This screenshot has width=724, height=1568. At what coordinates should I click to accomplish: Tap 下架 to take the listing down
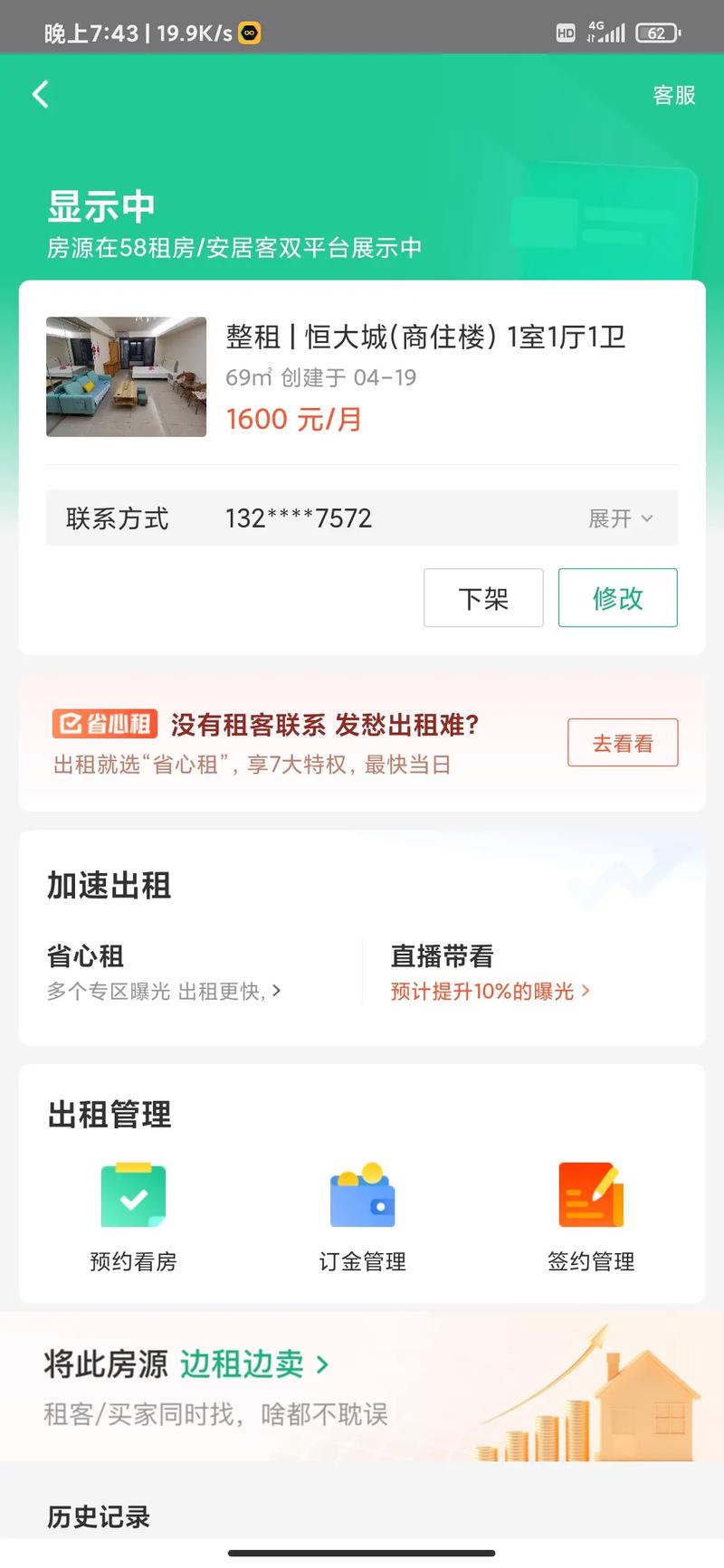point(483,598)
